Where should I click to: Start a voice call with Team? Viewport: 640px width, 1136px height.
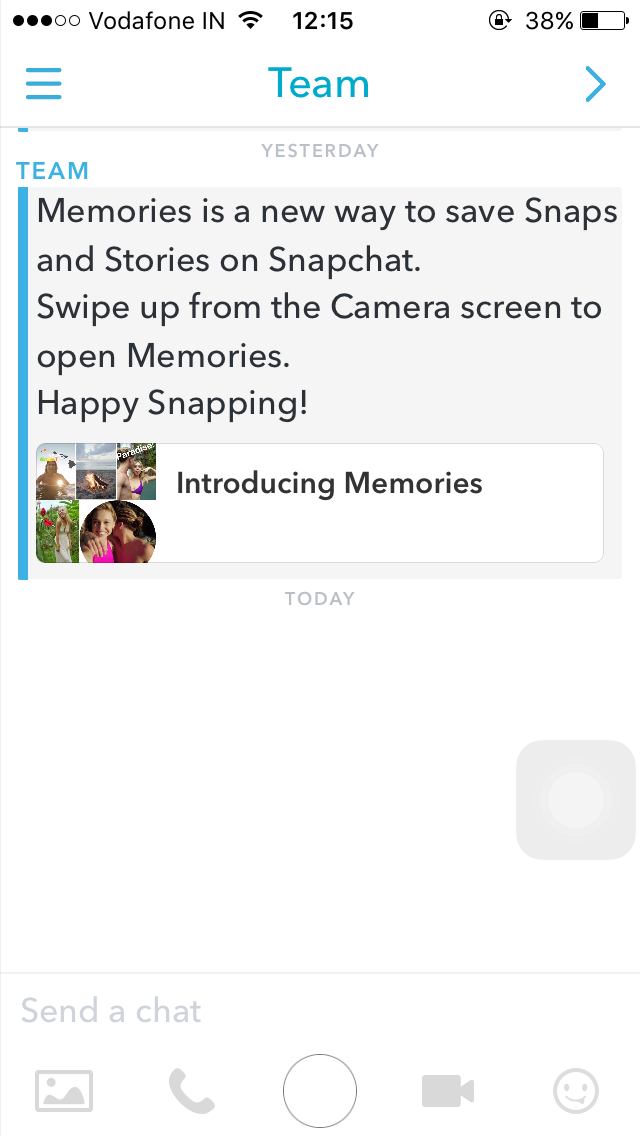(191, 1090)
